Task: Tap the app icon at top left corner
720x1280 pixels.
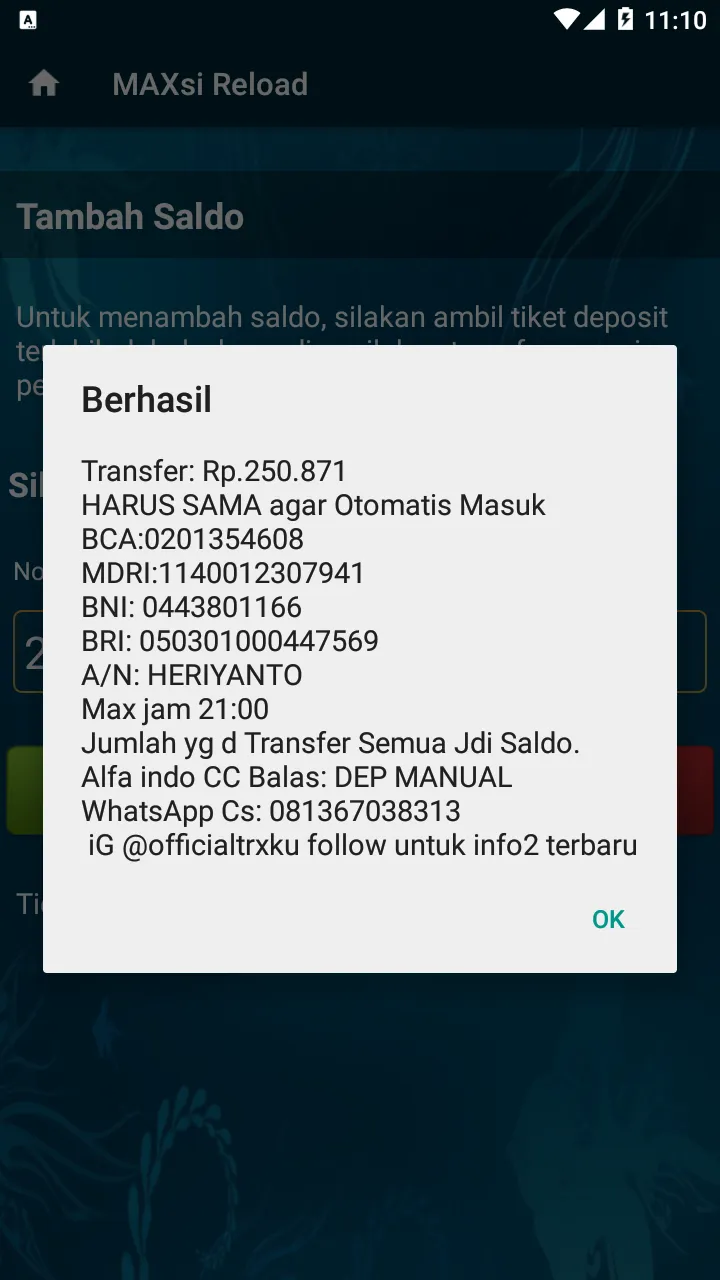Action: [27, 19]
